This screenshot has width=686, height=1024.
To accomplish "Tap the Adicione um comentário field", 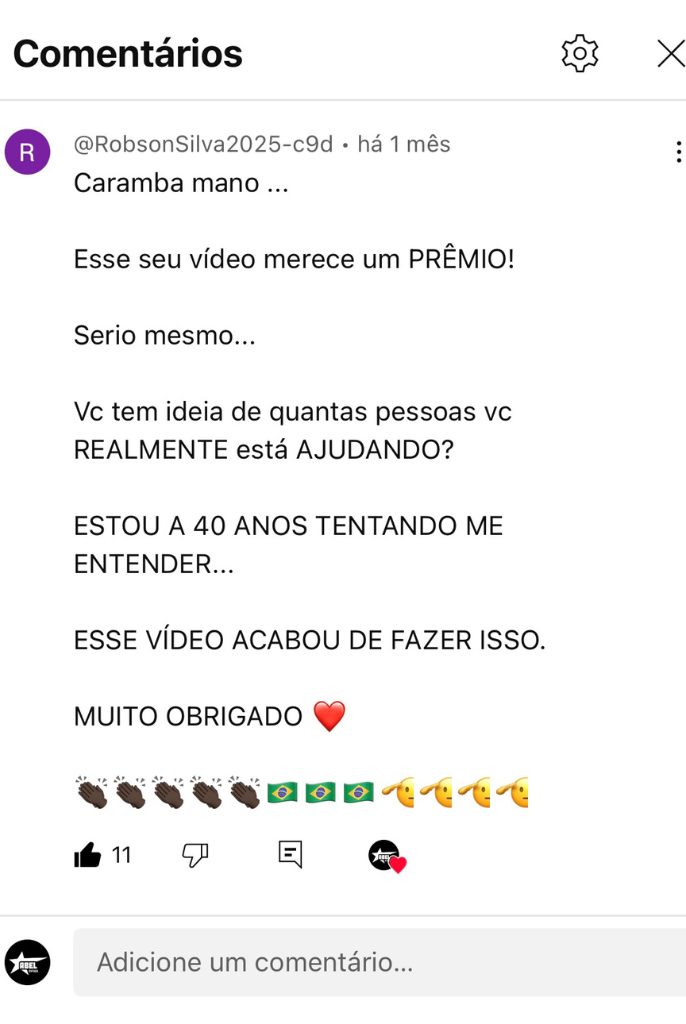I will pyautogui.click(x=380, y=963).
